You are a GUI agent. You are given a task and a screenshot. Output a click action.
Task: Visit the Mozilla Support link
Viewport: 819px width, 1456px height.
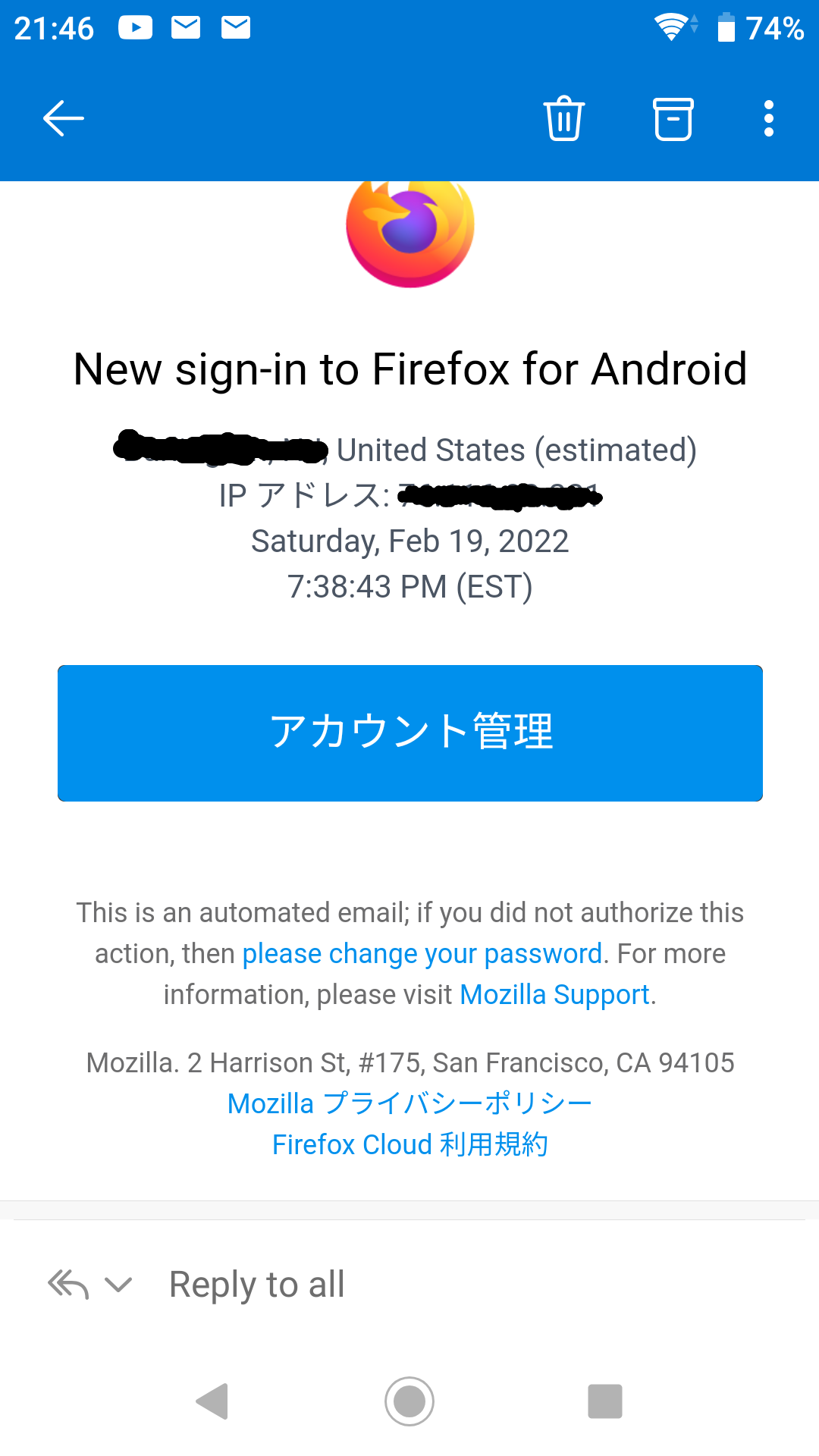[555, 994]
